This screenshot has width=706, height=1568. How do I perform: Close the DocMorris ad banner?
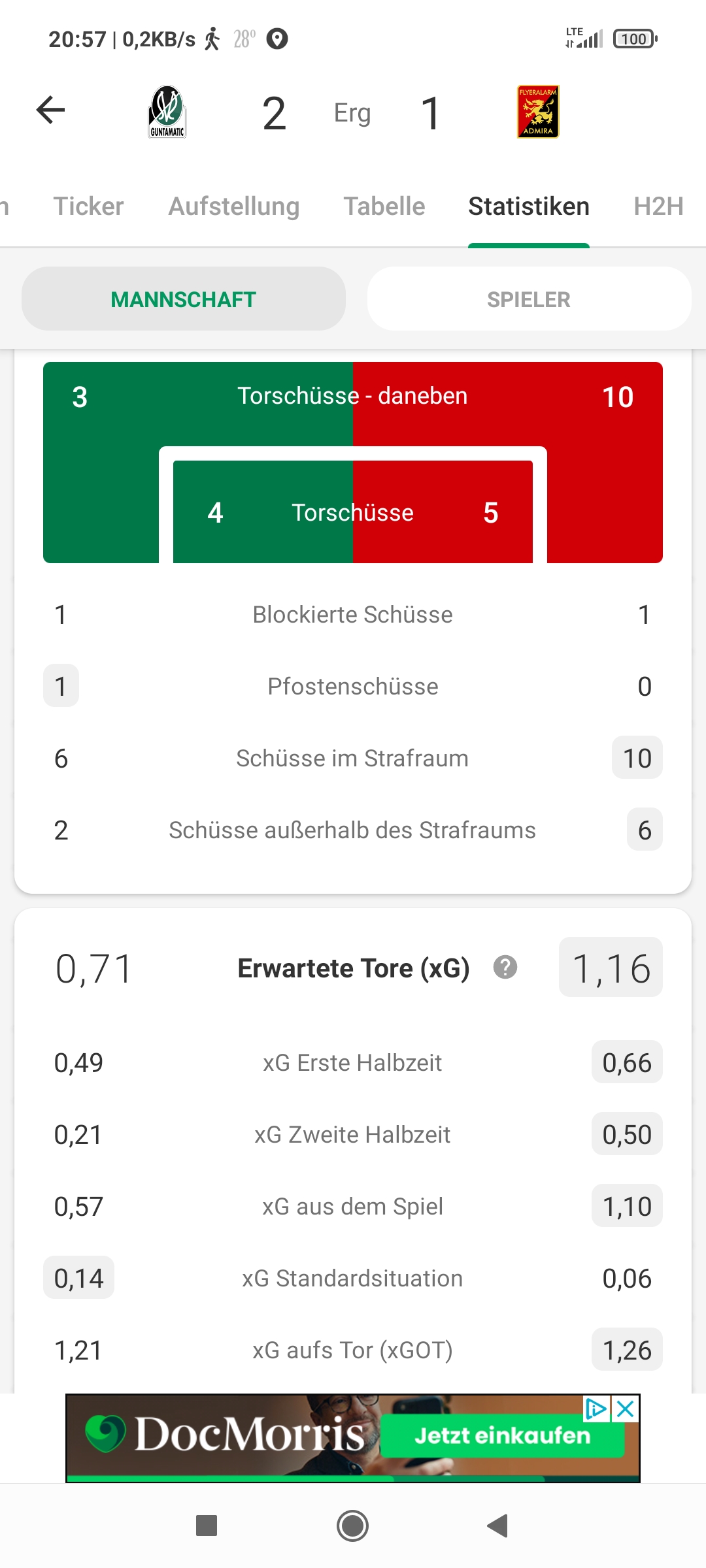pyautogui.click(x=626, y=1409)
